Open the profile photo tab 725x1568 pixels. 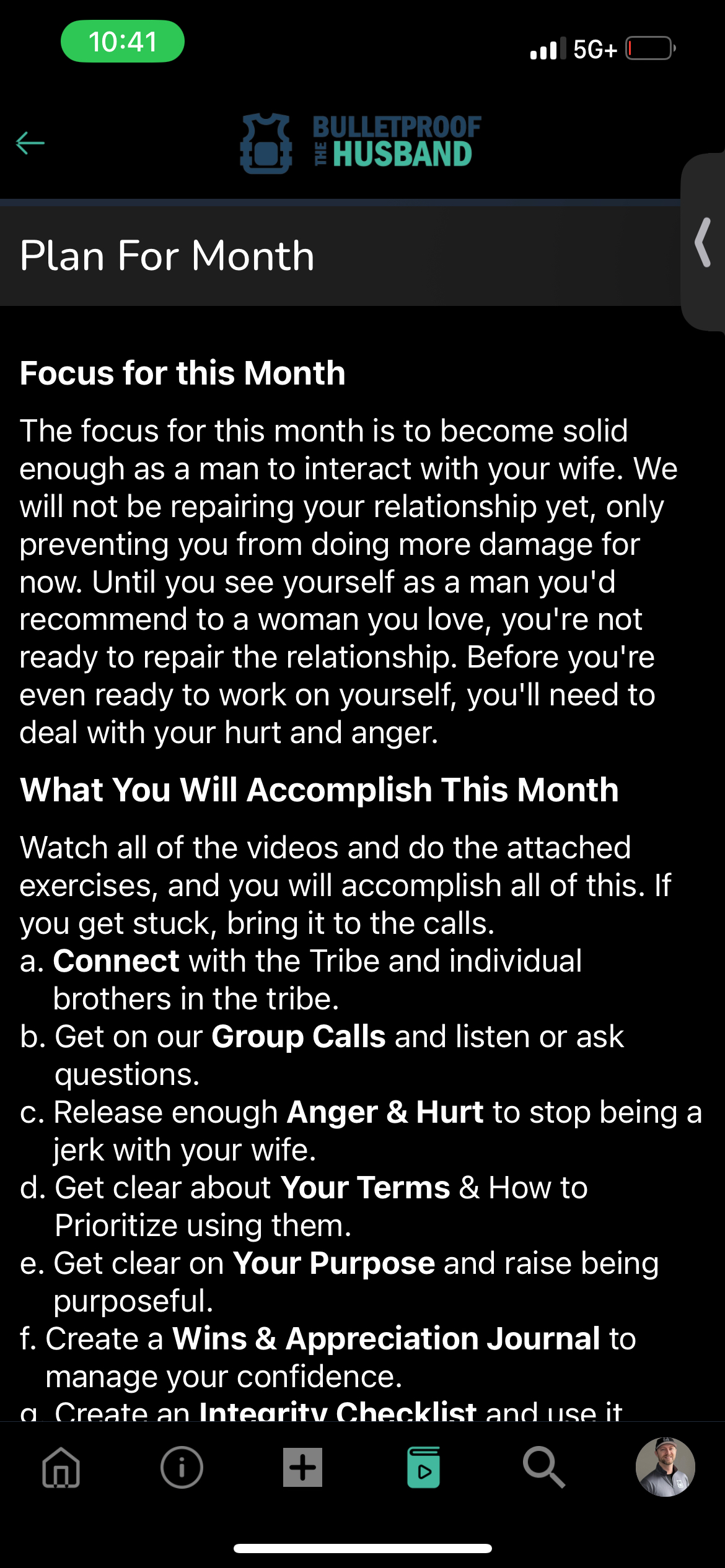665,1467
